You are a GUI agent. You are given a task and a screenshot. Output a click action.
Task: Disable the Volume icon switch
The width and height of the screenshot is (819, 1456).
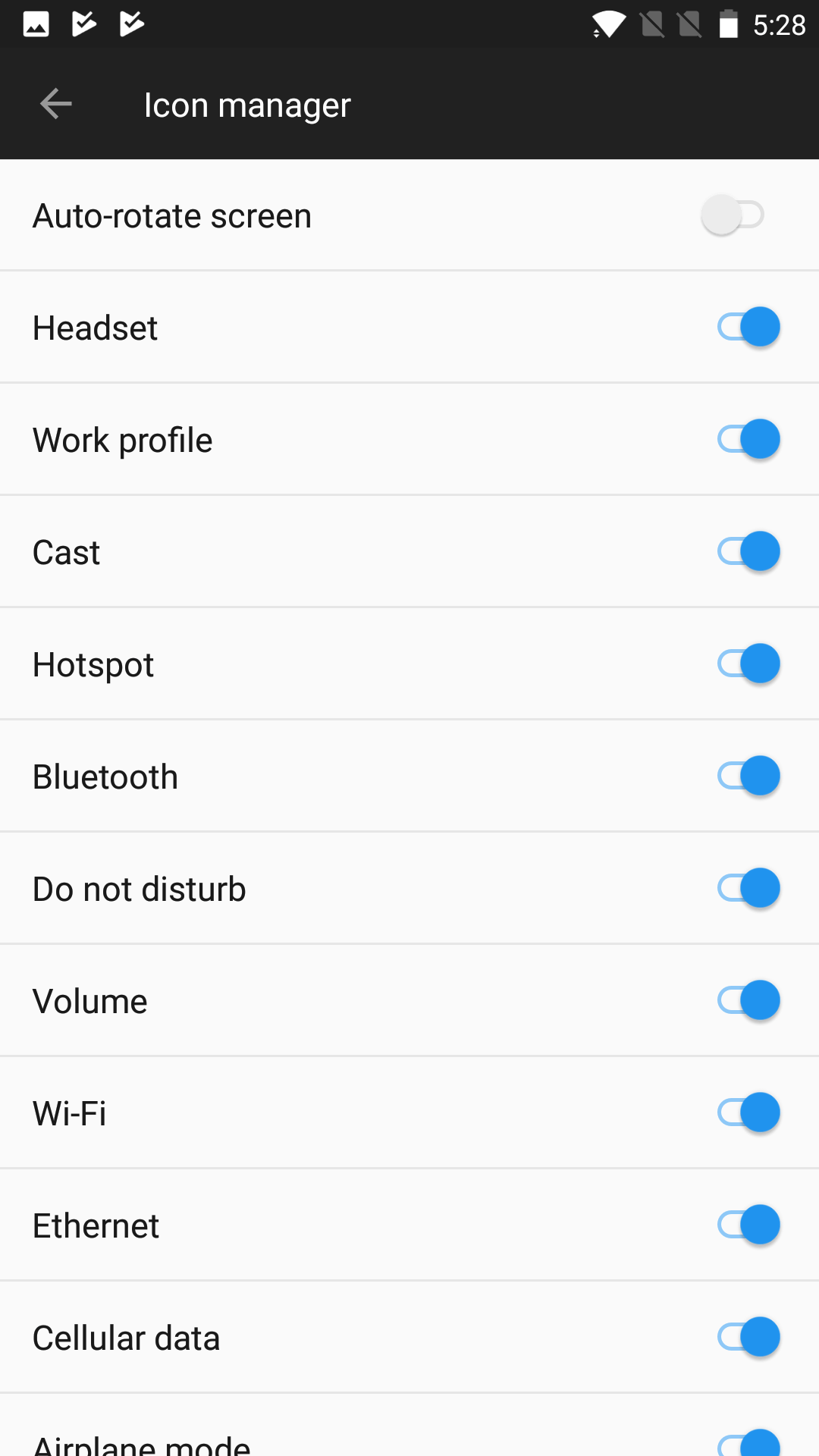tap(748, 1000)
